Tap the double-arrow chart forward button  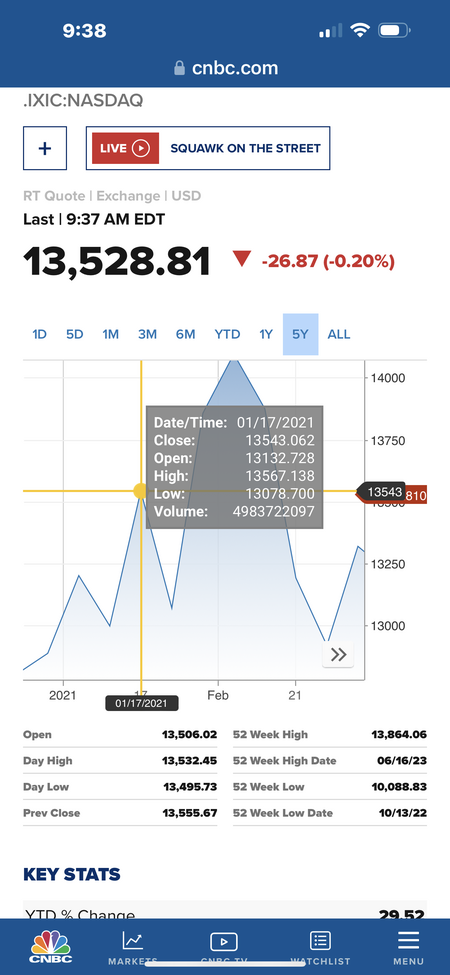coord(338,654)
